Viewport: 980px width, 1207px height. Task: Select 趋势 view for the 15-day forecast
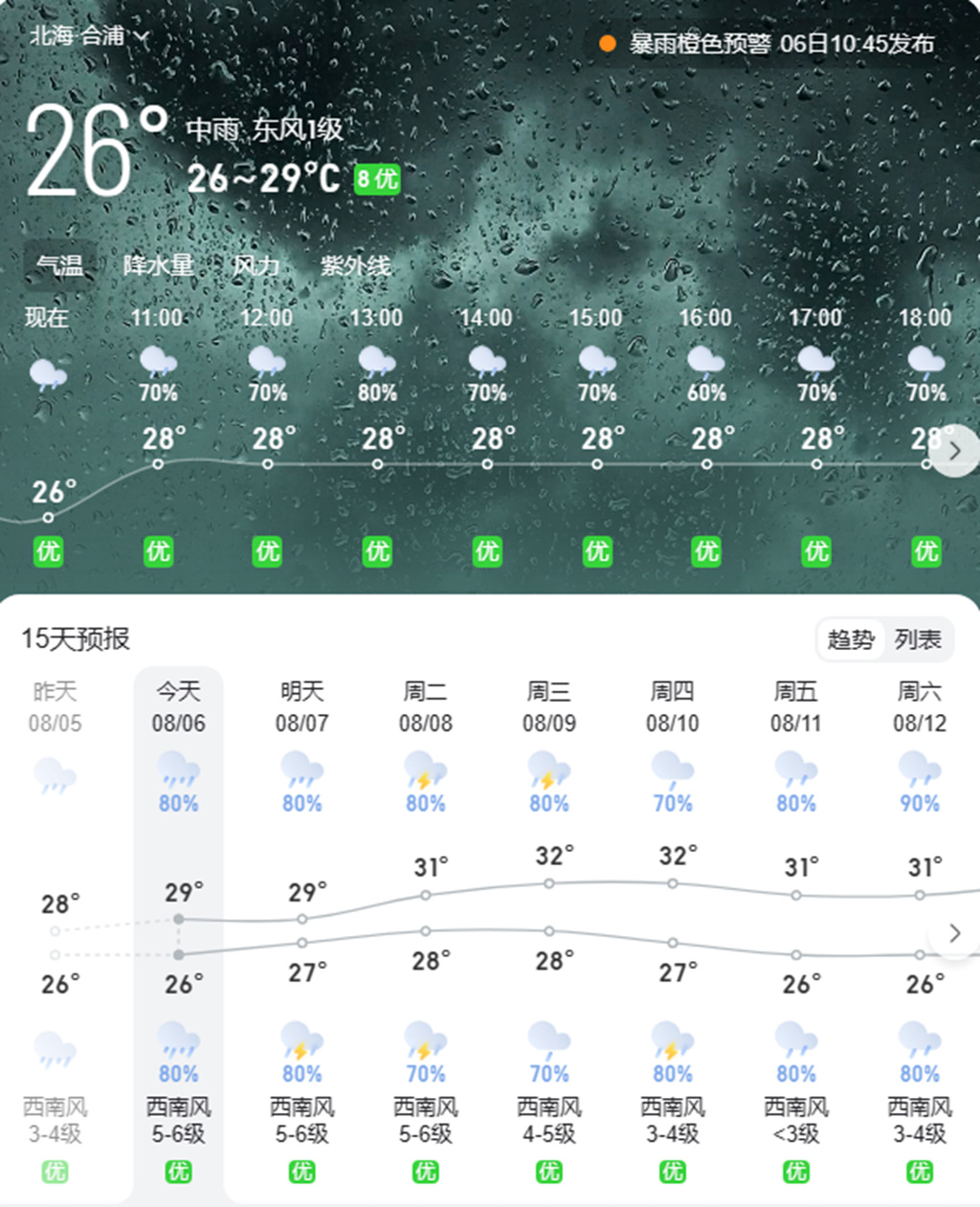(851, 639)
